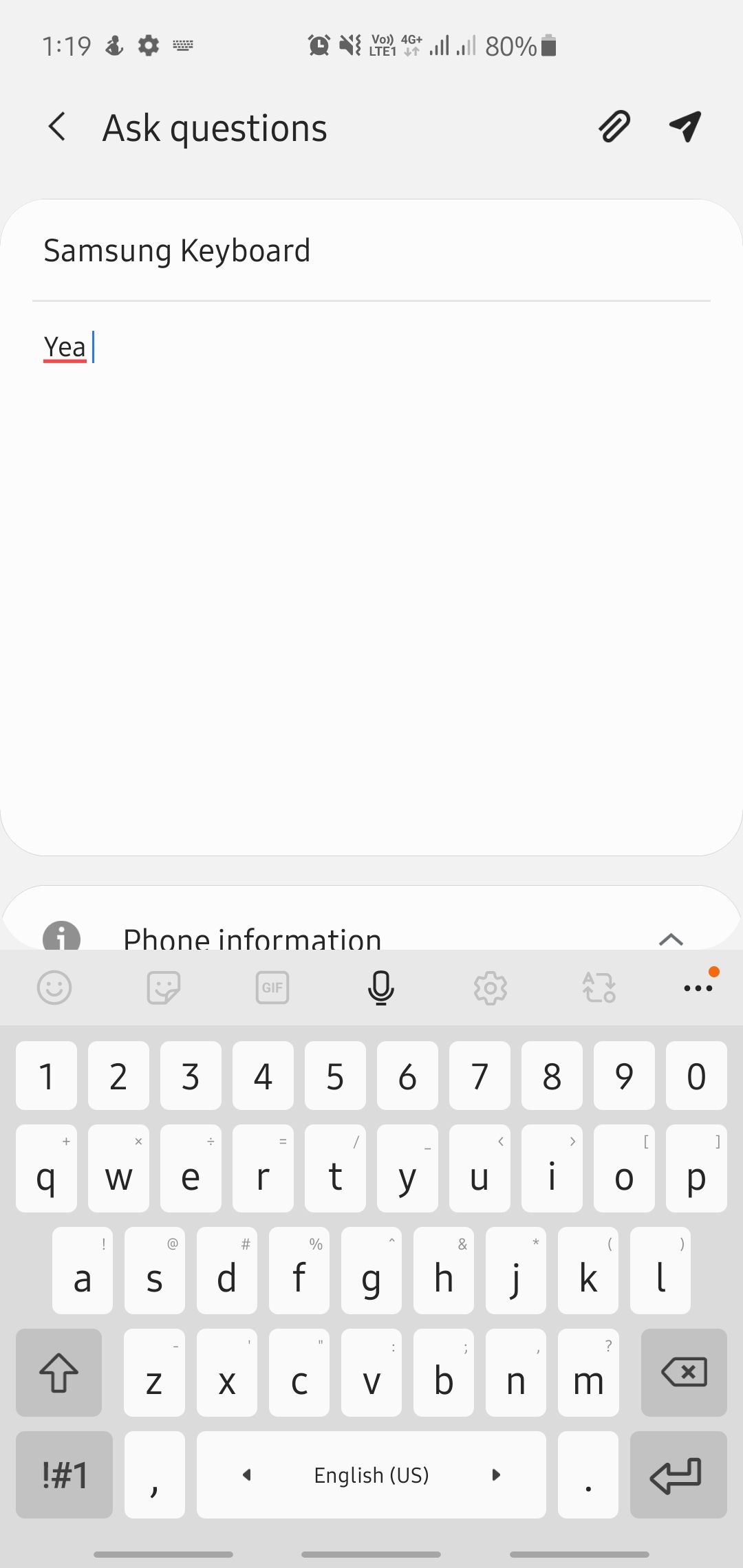Attach a file with the paperclip

click(x=614, y=127)
